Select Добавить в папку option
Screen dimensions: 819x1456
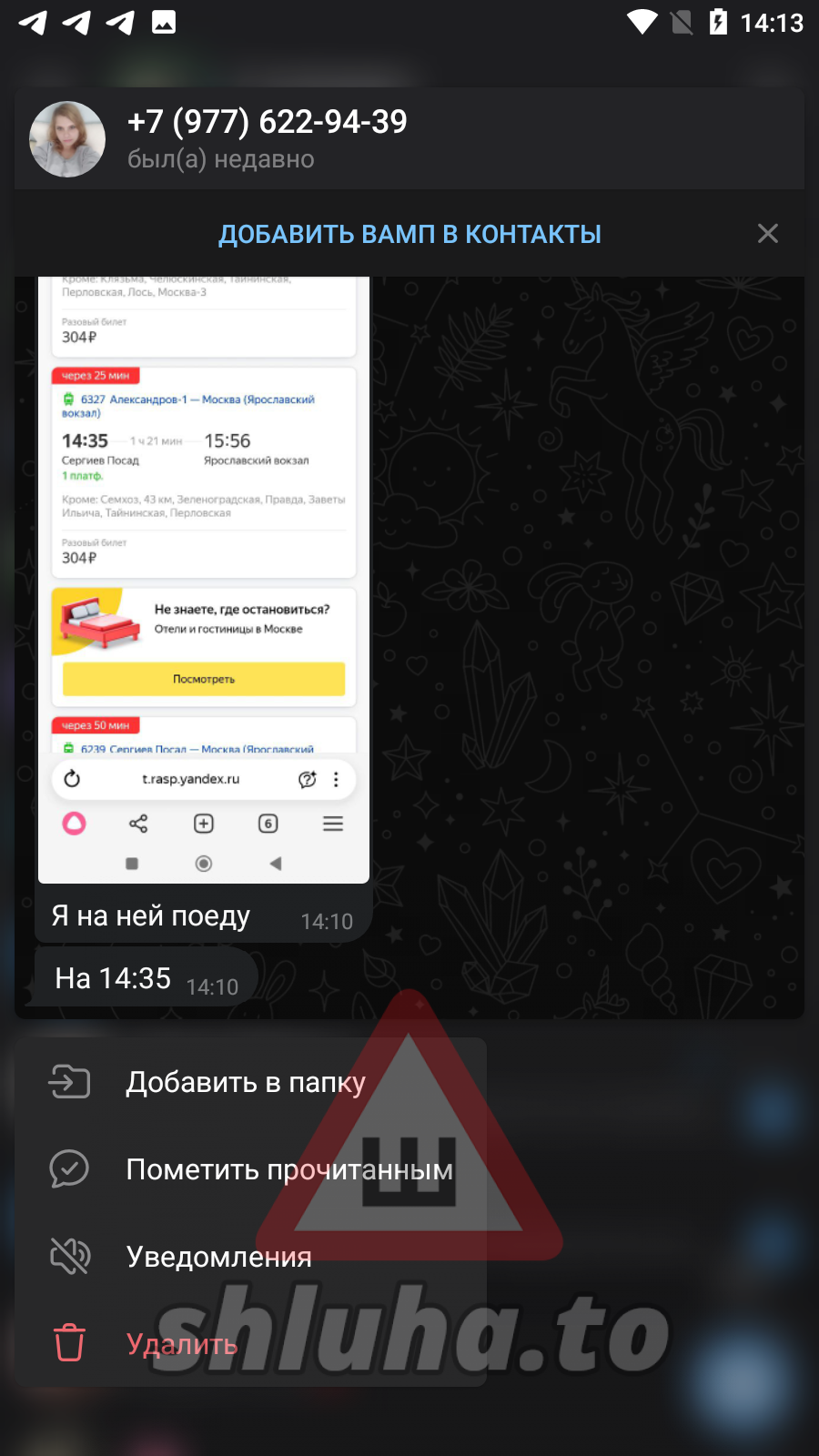[x=246, y=1082]
